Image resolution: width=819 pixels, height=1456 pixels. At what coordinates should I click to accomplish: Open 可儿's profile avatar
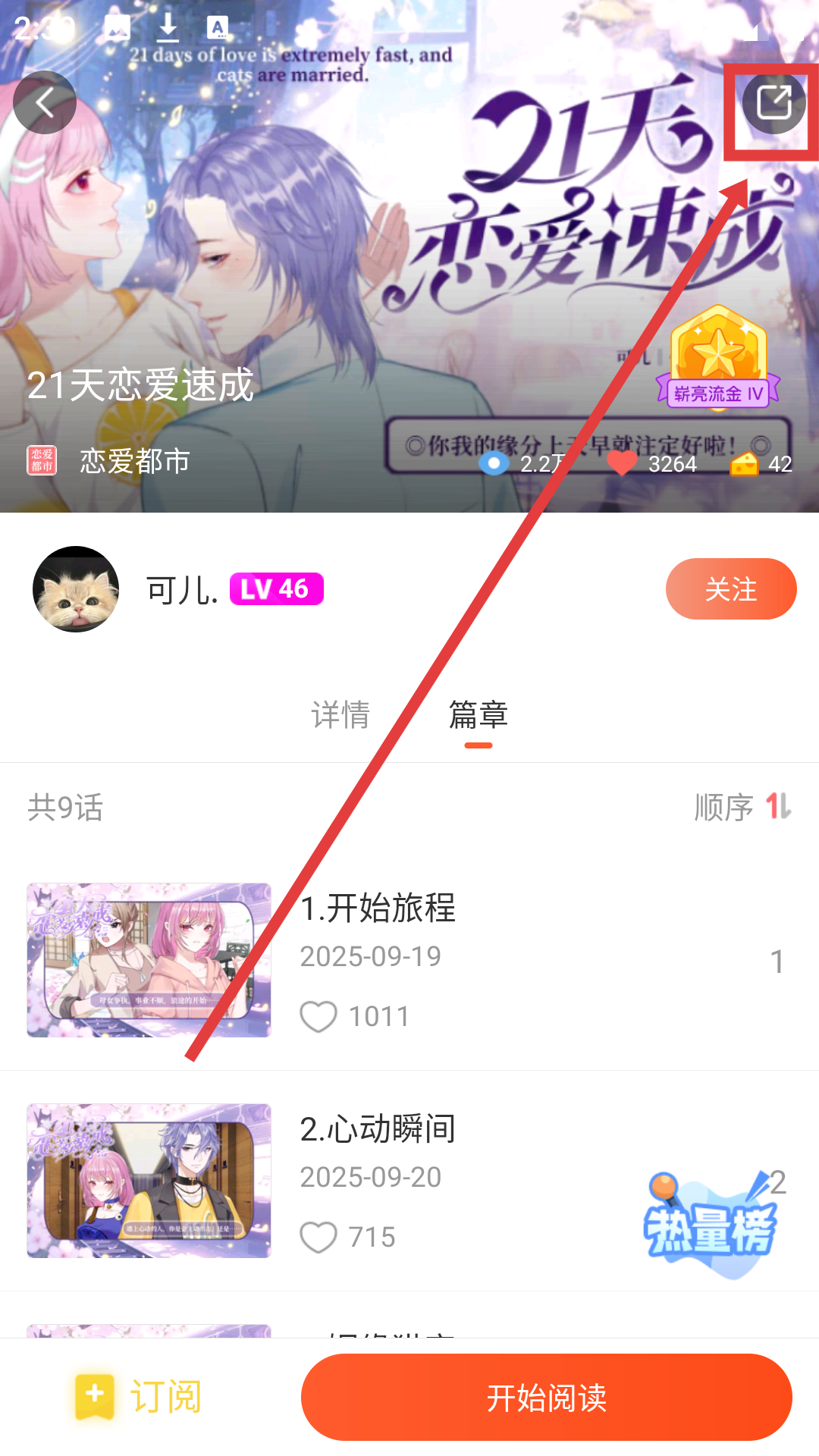point(76,589)
